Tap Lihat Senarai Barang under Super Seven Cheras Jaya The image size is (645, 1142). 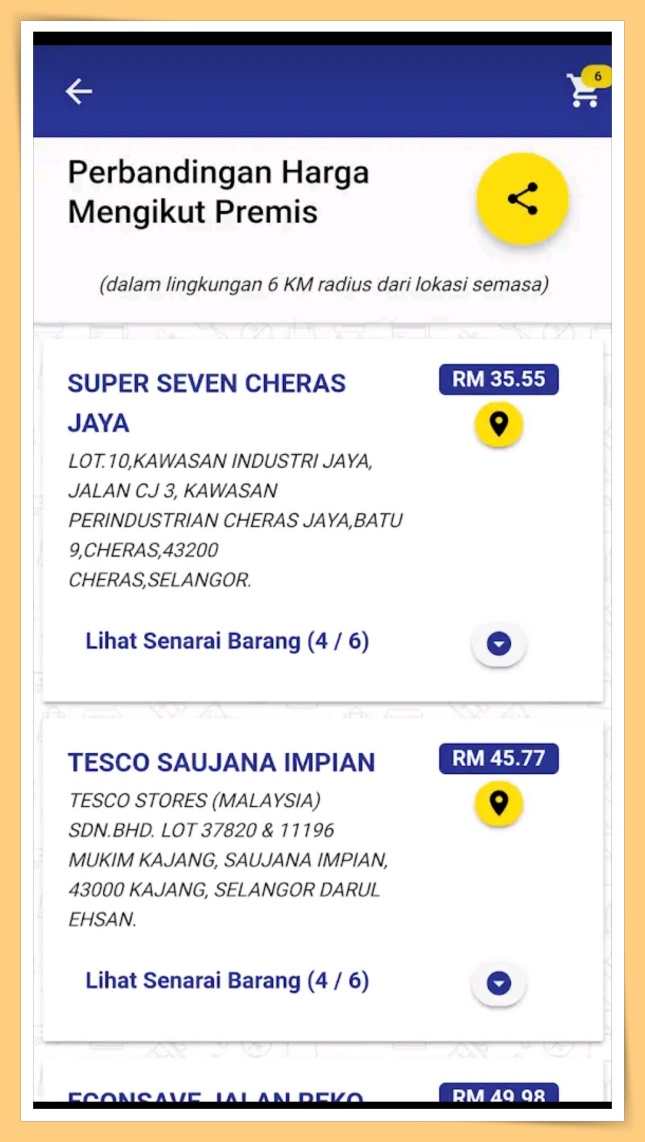pos(227,642)
